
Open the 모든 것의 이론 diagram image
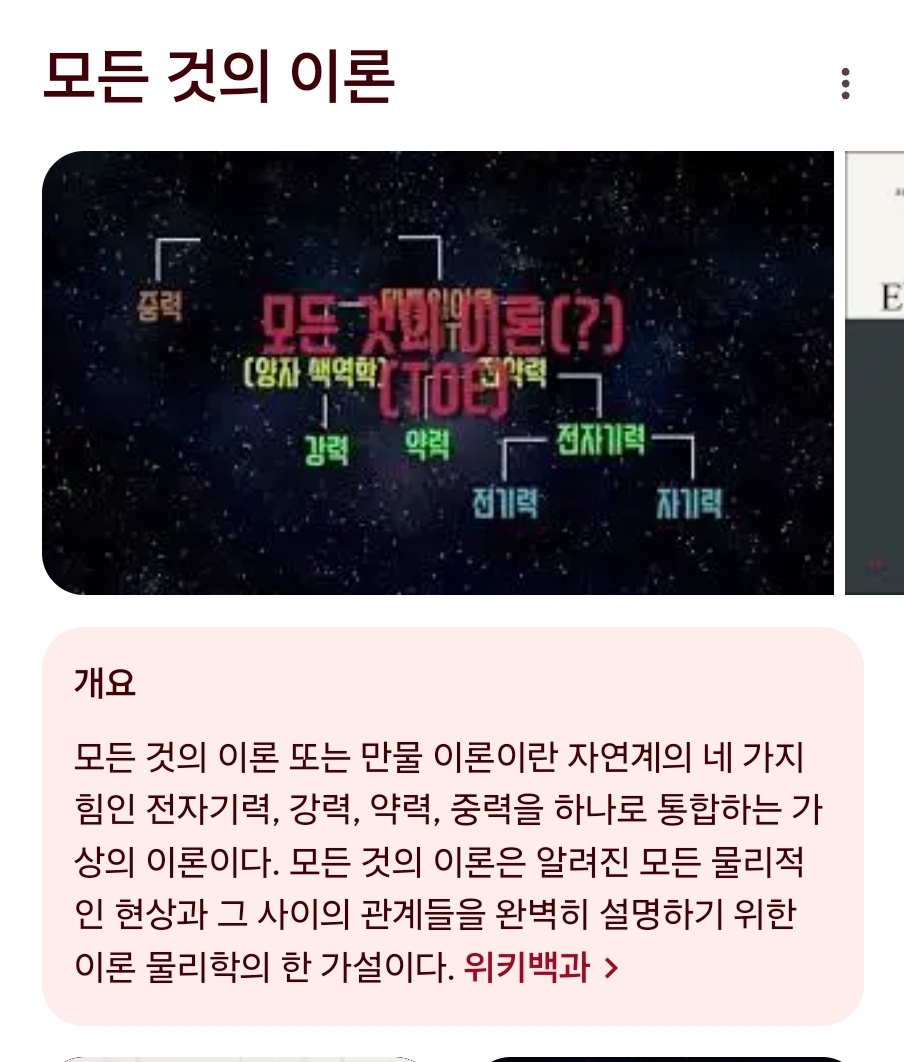(x=437, y=373)
